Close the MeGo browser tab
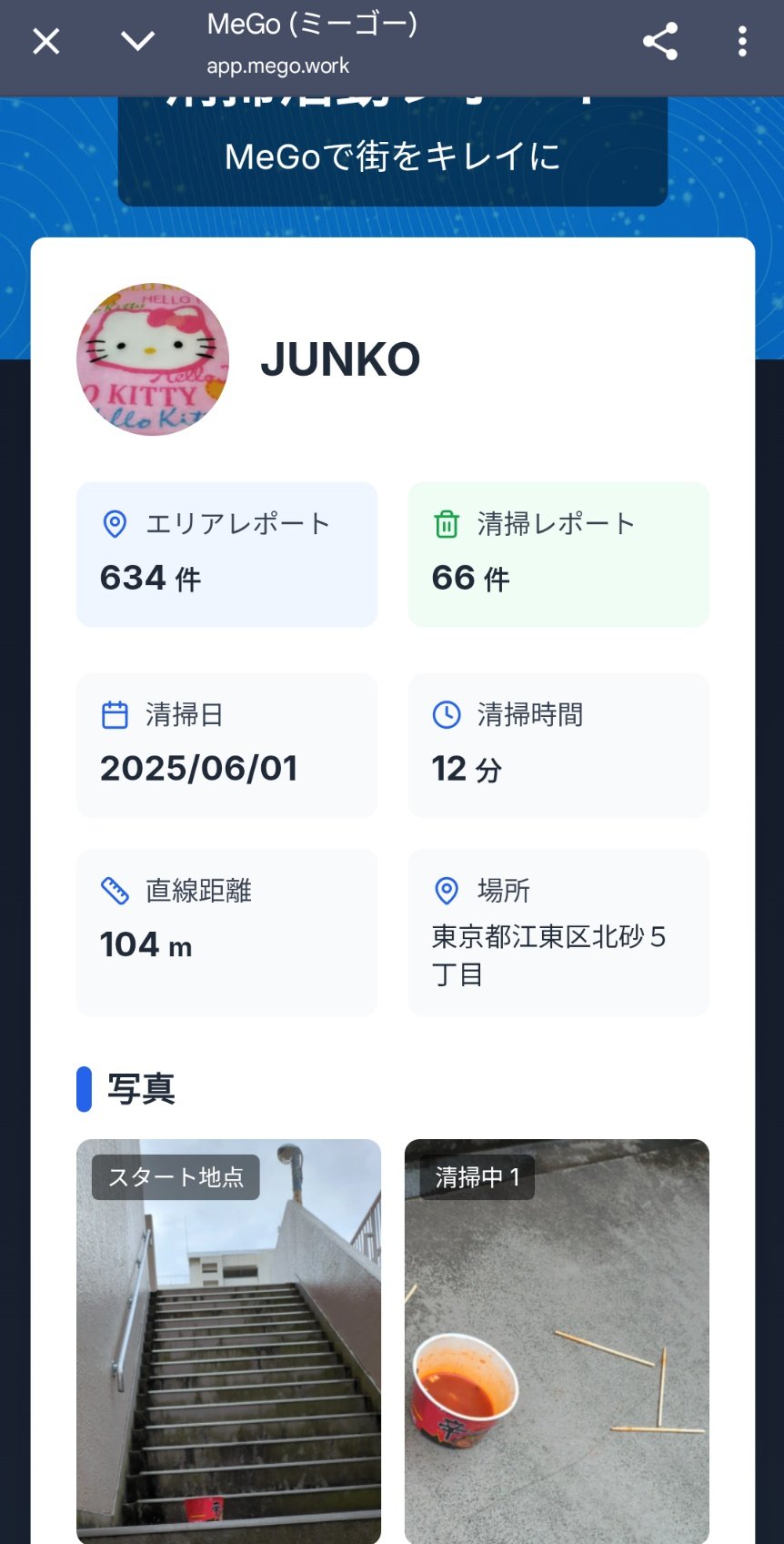Viewport: 784px width, 1544px height. pos(45,41)
